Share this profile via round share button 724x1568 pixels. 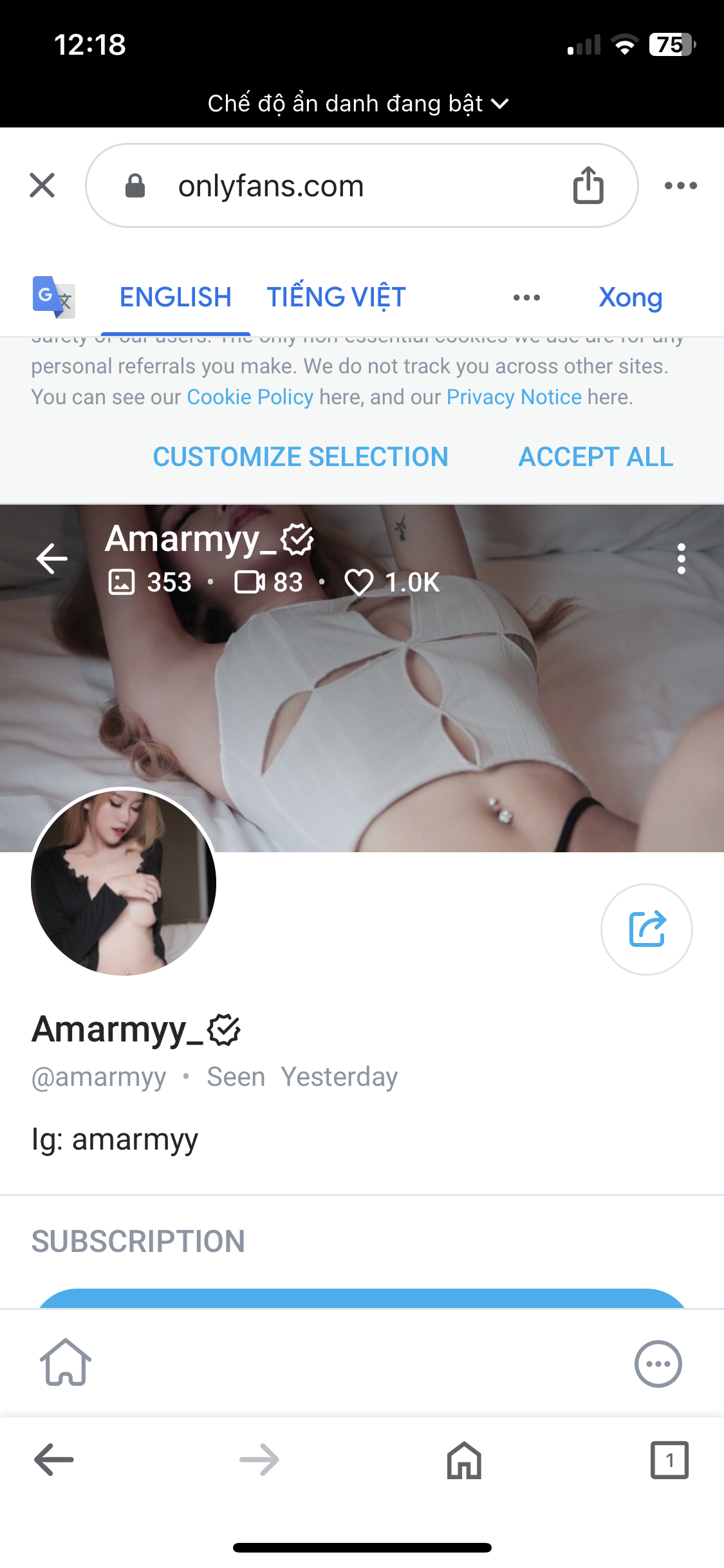[x=646, y=929]
